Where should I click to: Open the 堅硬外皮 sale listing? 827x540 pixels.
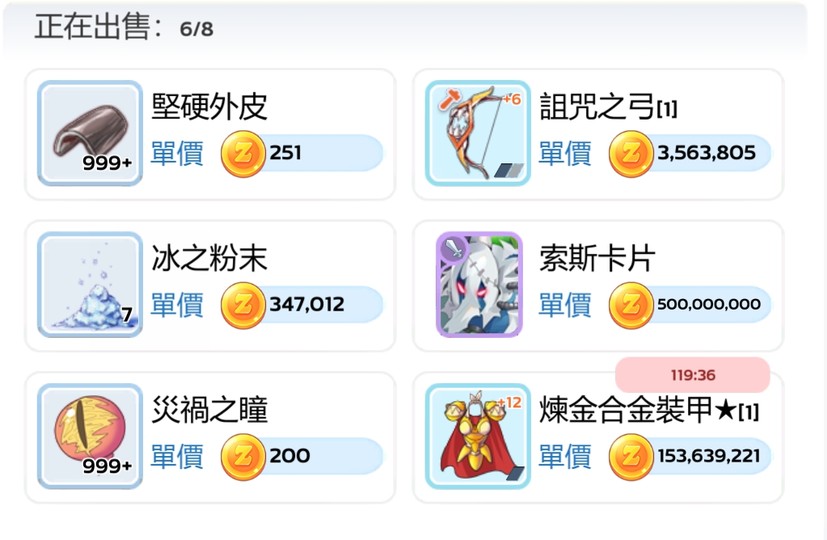coord(210,134)
